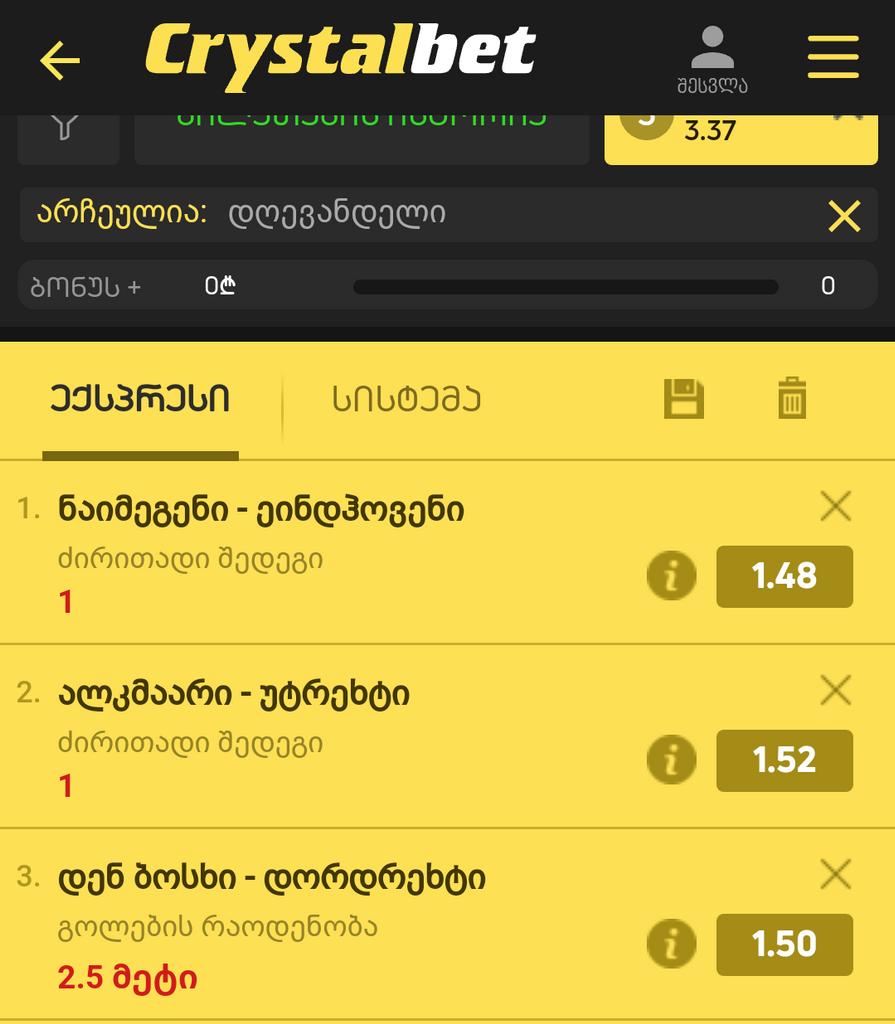The width and height of the screenshot is (895, 1024).
Task: Click the 1.50 odds button
Action: (x=785, y=945)
